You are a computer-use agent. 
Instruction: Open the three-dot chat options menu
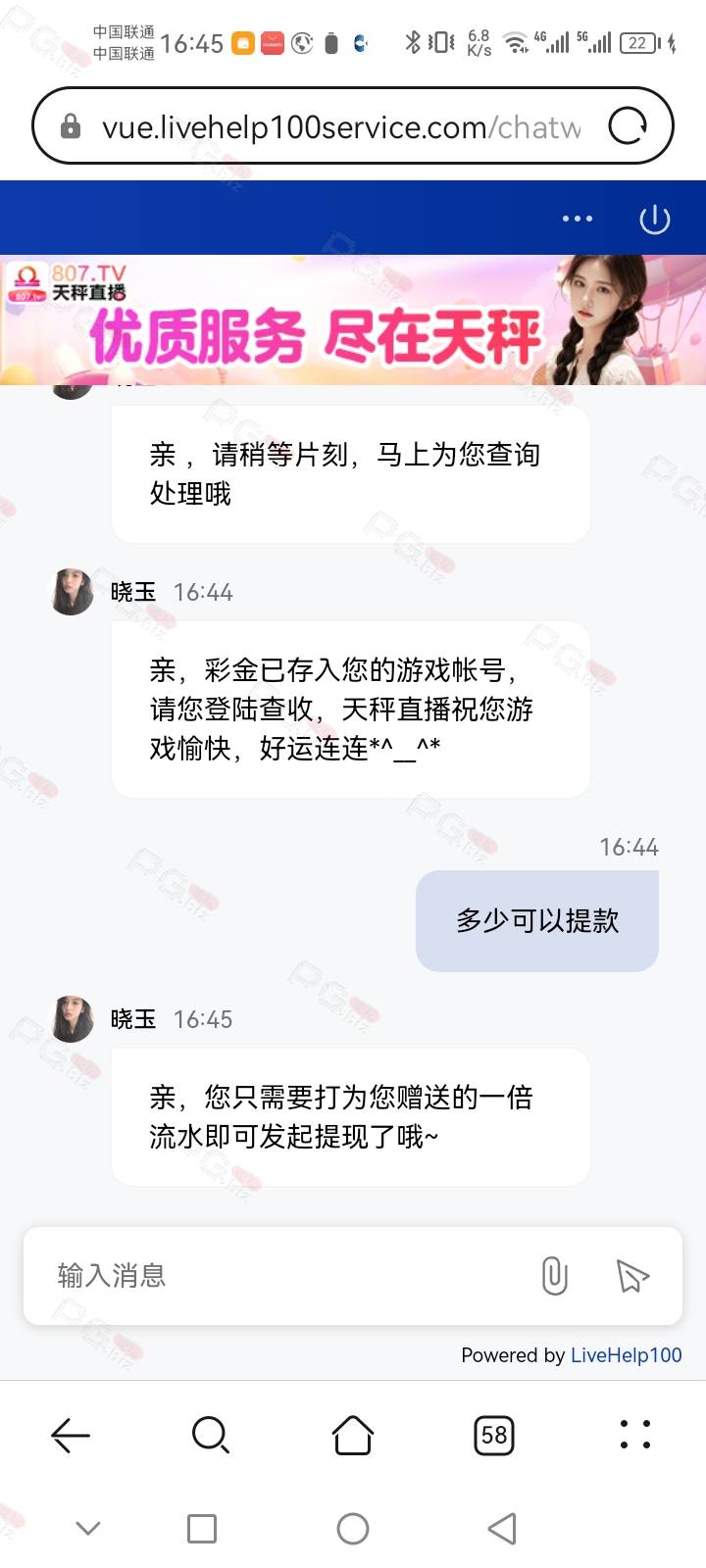(x=577, y=219)
